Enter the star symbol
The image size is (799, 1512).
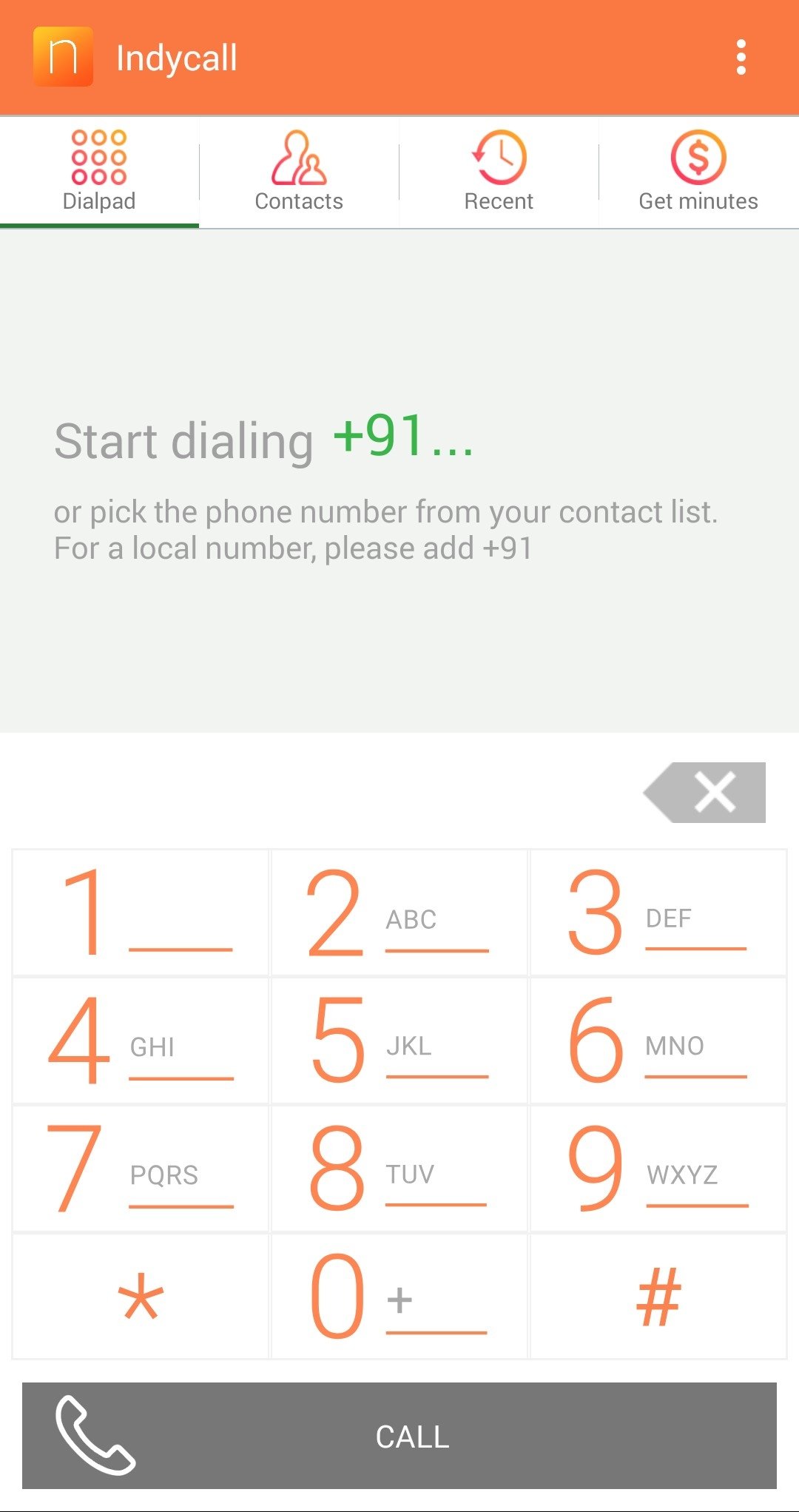141,1297
